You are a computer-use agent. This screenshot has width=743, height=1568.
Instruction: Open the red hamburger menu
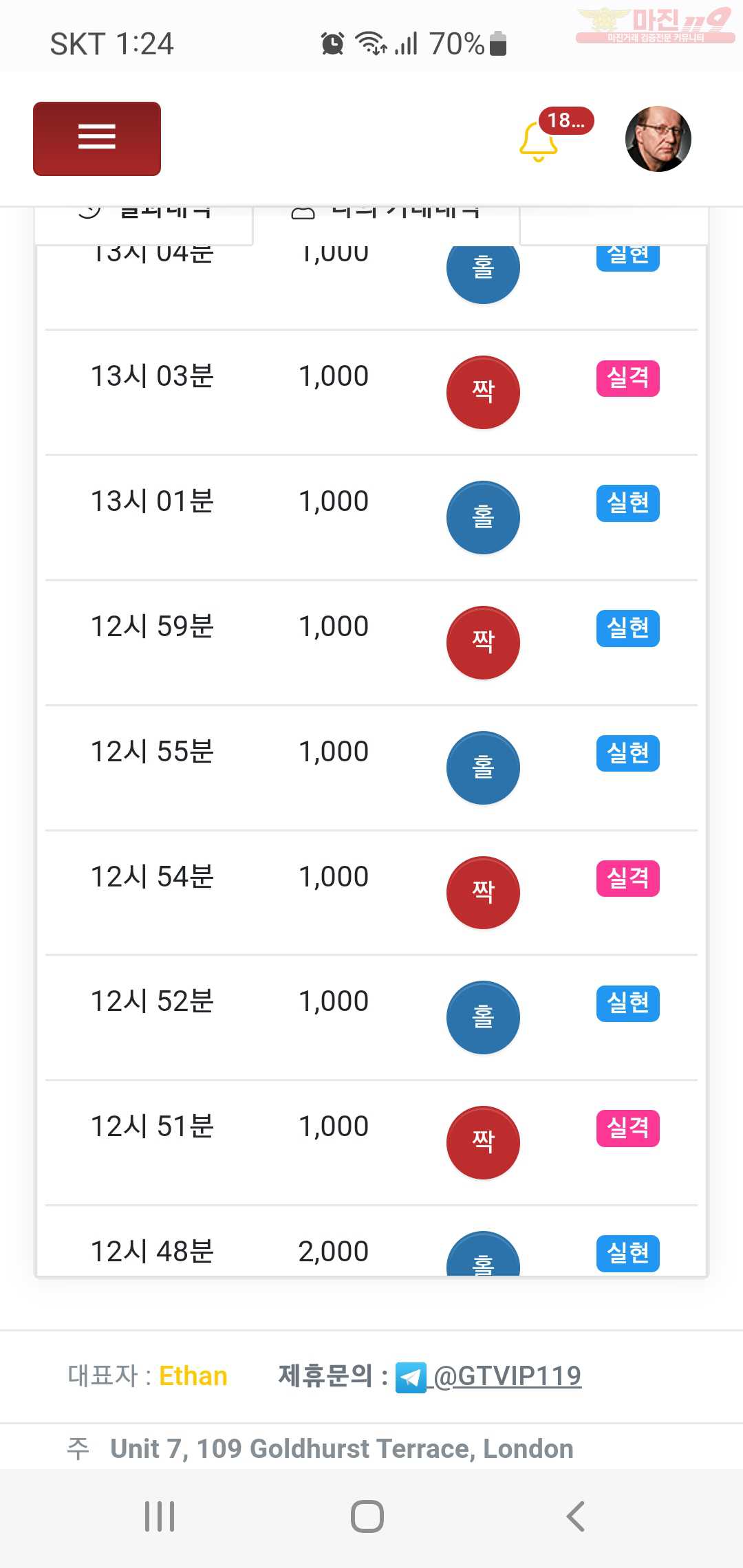tap(97, 138)
